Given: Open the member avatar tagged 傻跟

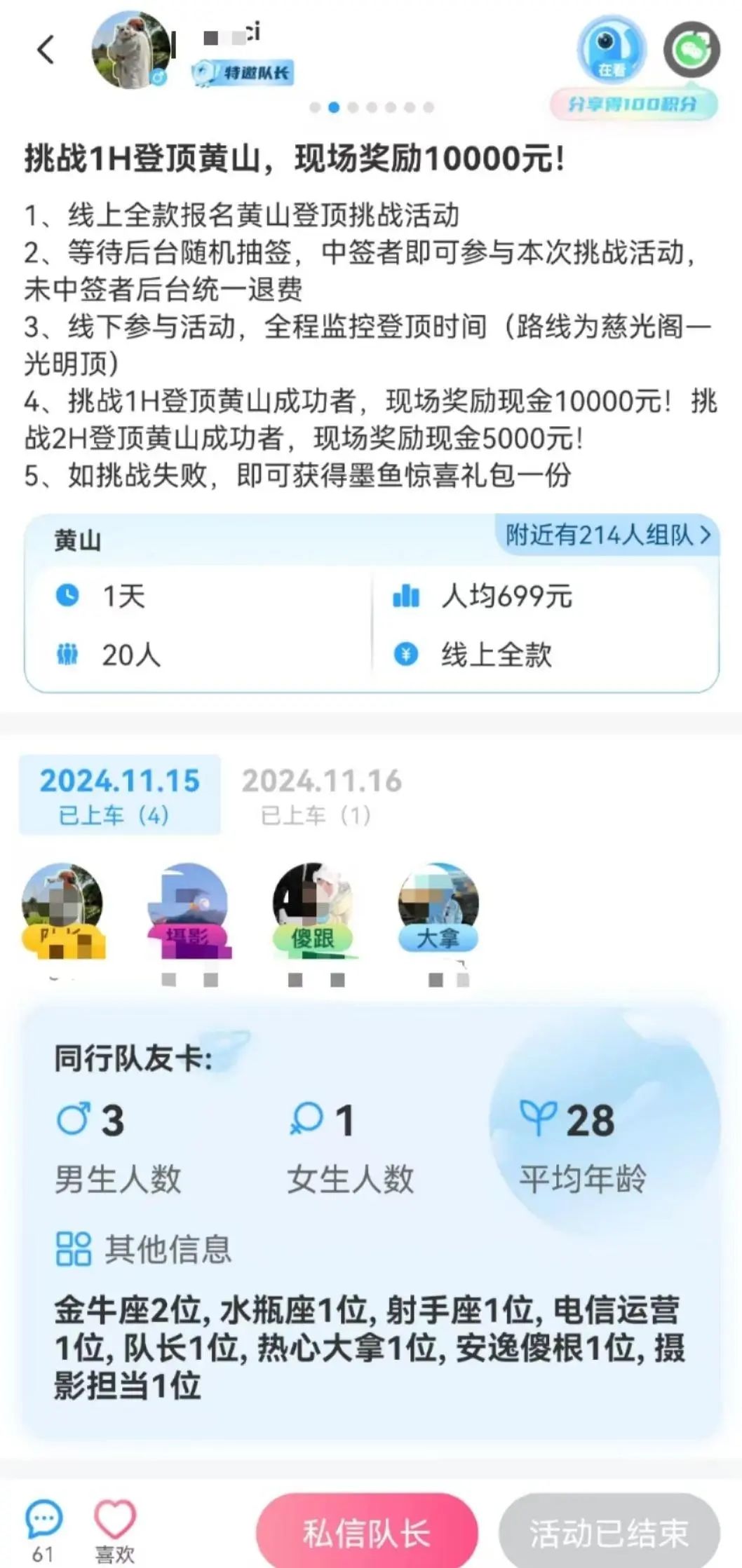Looking at the screenshot, I should click(313, 904).
